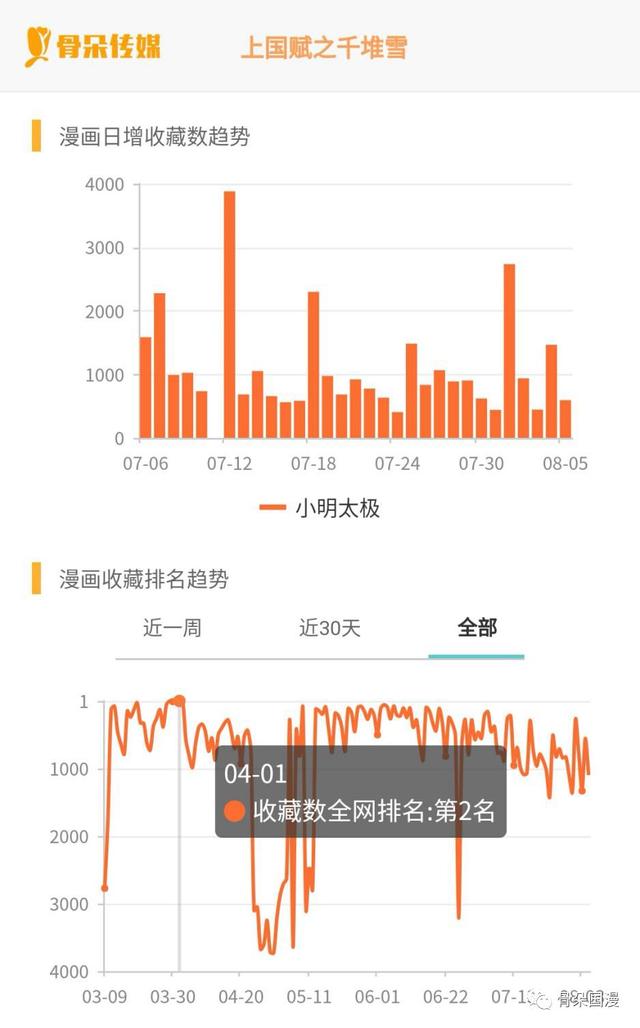This screenshot has height=1028, width=640.
Task: Switch to the 近一周 tab
Action: coord(172,627)
